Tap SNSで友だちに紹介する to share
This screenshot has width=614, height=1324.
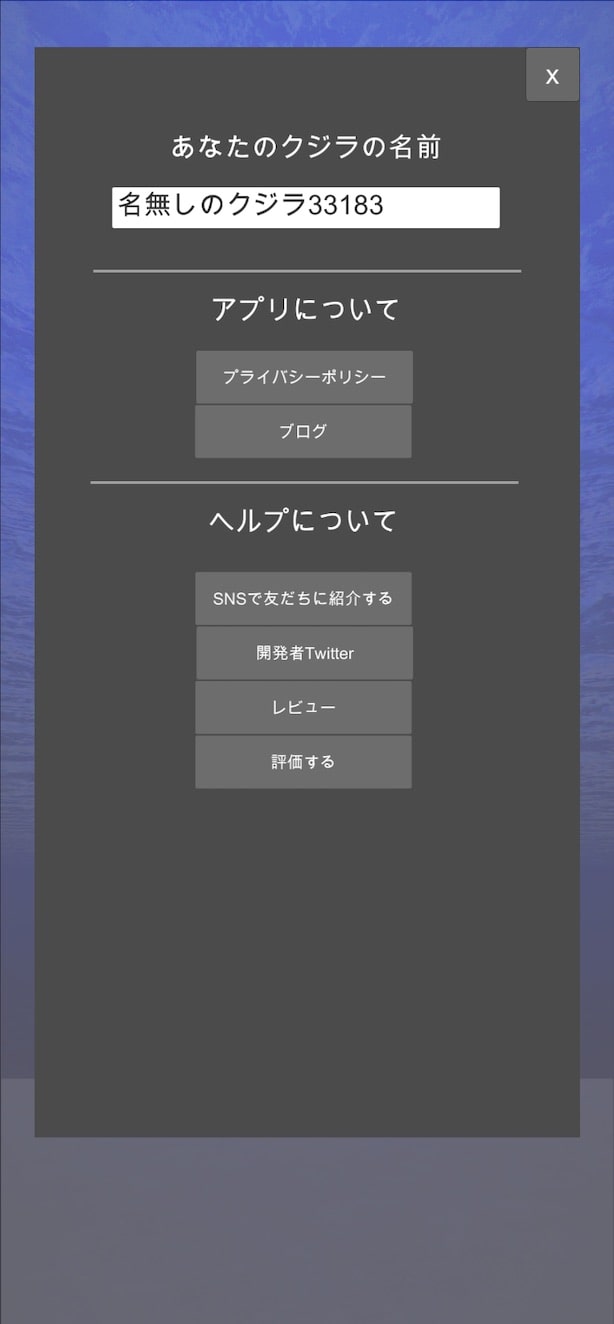click(303, 599)
